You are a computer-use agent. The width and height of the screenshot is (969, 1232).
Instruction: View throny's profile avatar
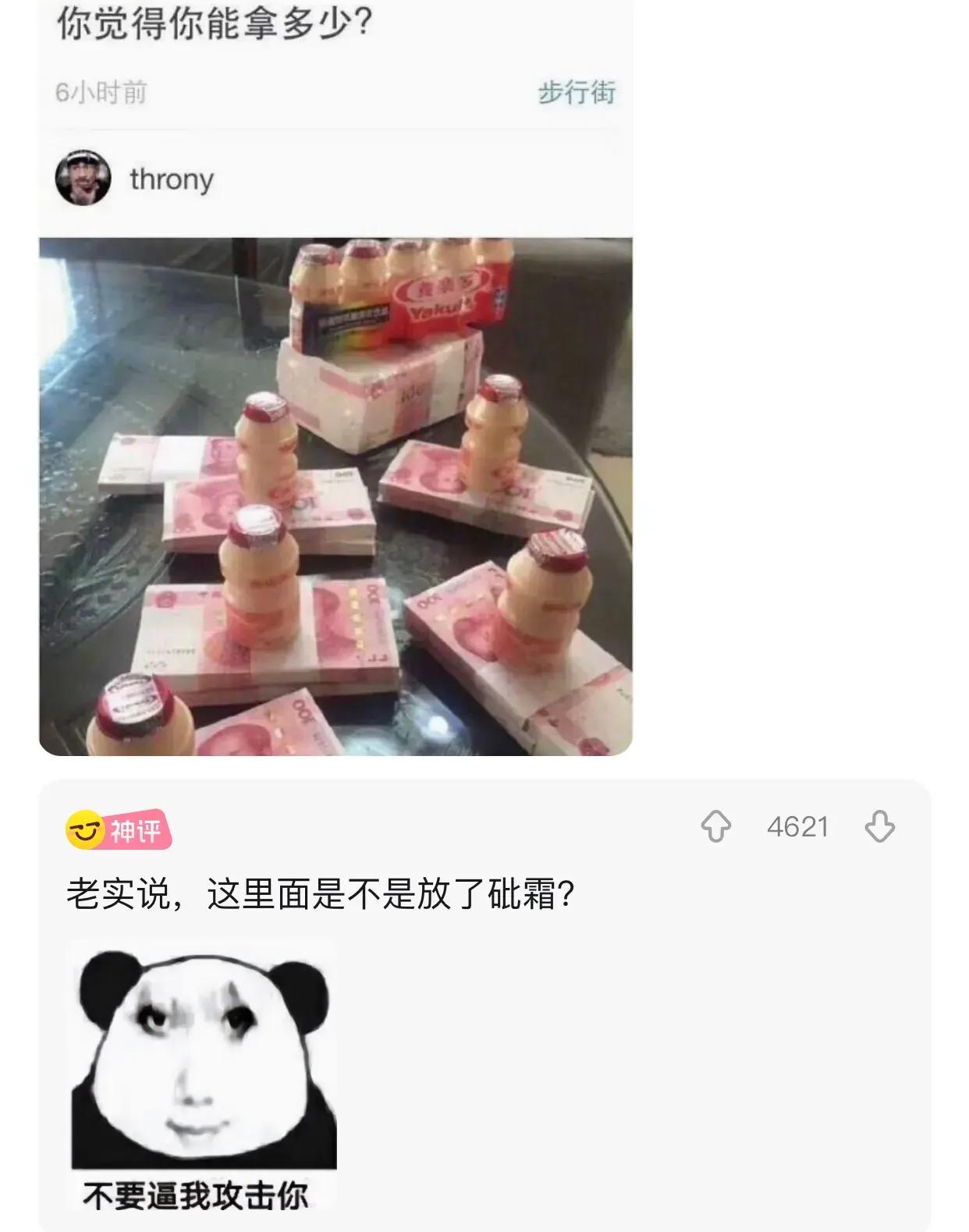pos(83,179)
